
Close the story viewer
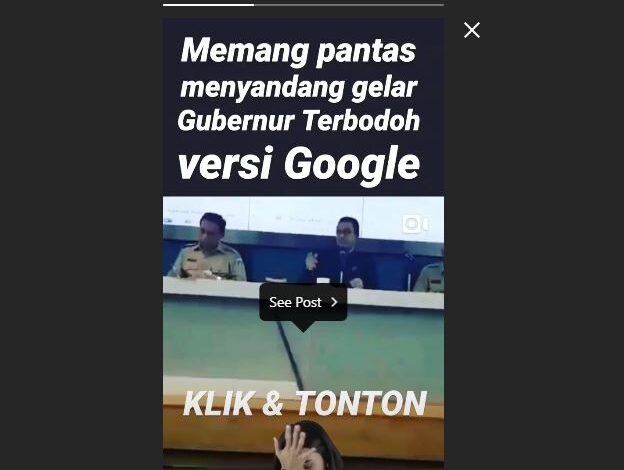tap(472, 30)
